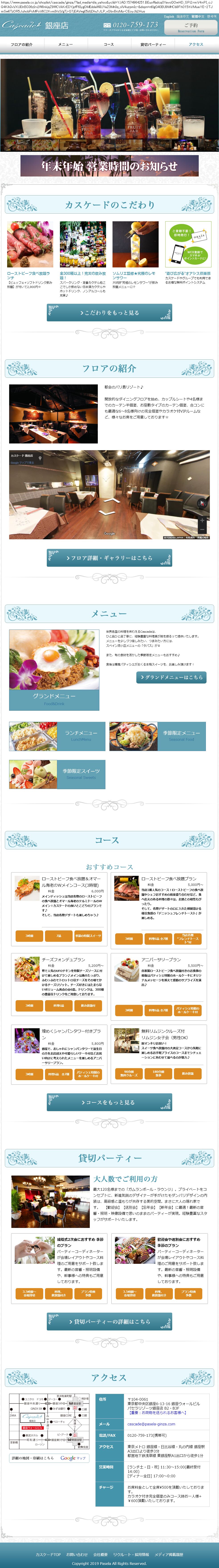
Task: Open フロア詳細・ギャラリーはこちら button
Action: click(x=110, y=558)
